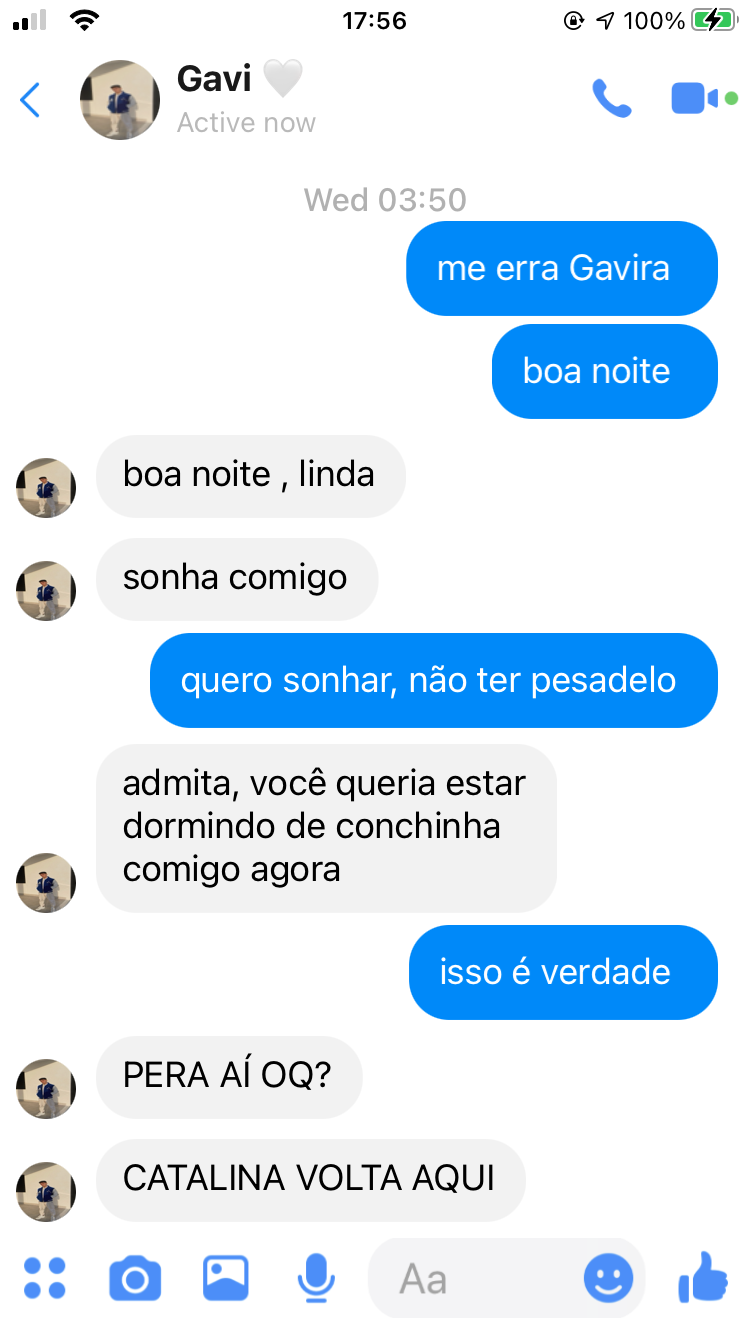Open the emoji picker smiley

point(608,1278)
